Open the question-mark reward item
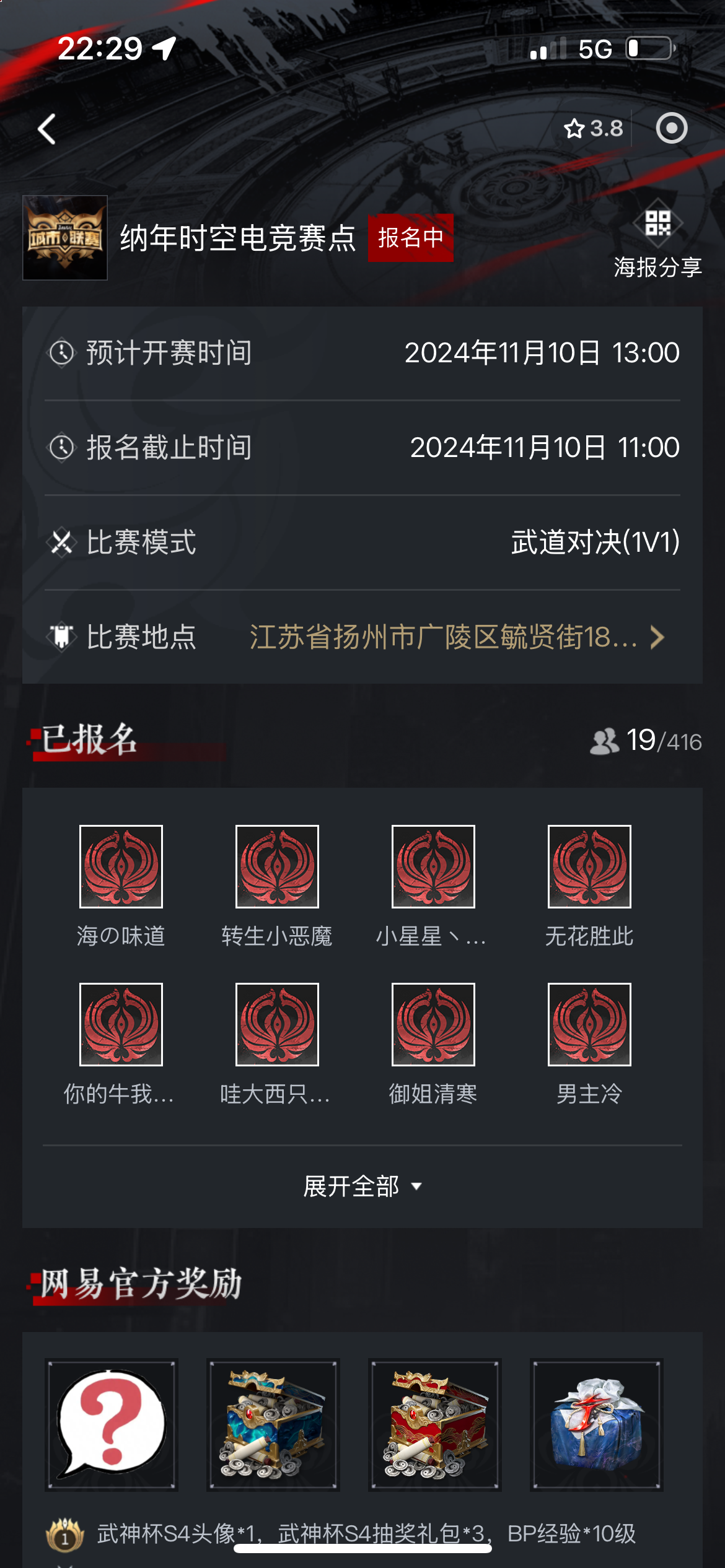 tap(112, 1425)
